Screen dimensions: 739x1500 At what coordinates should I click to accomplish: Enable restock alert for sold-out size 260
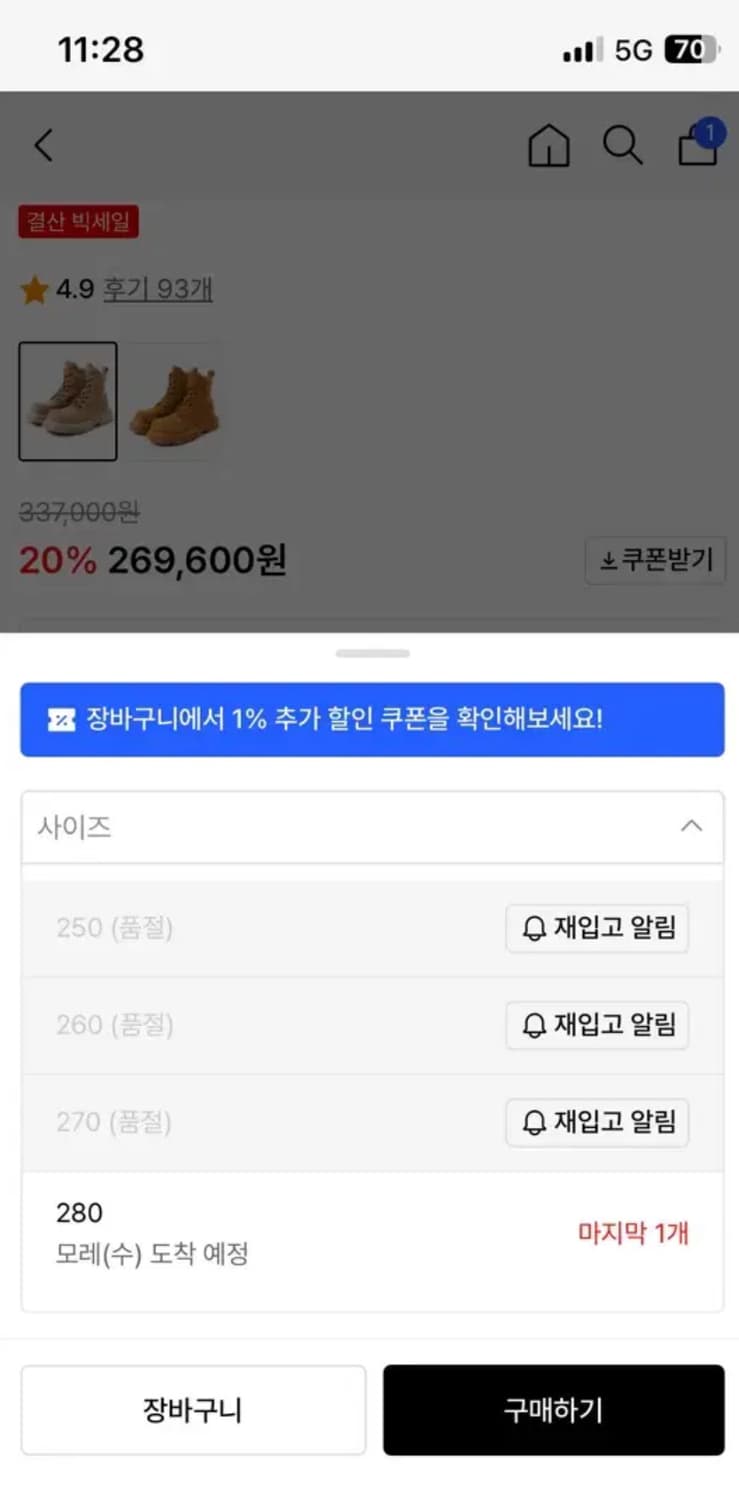pos(597,1024)
